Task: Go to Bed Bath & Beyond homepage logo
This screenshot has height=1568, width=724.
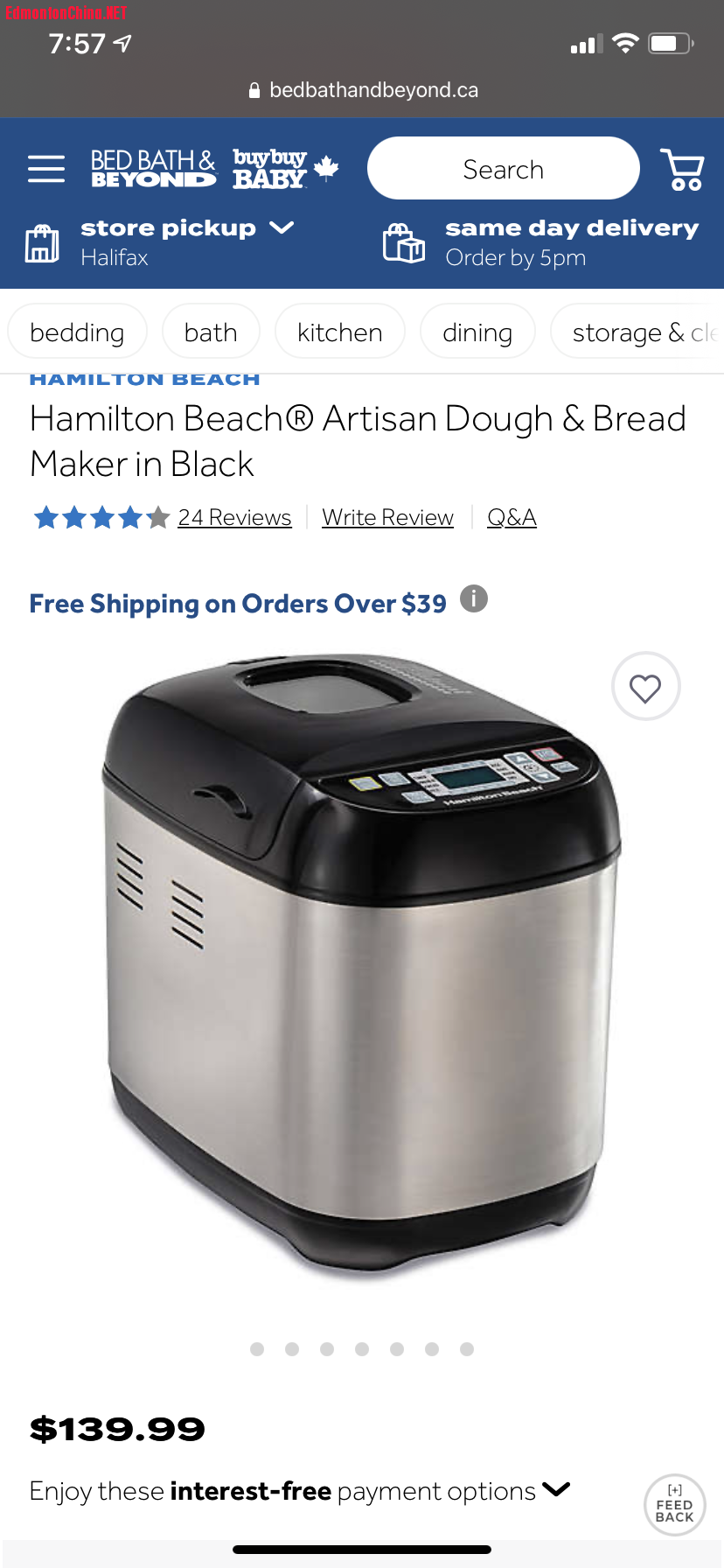Action: (153, 169)
